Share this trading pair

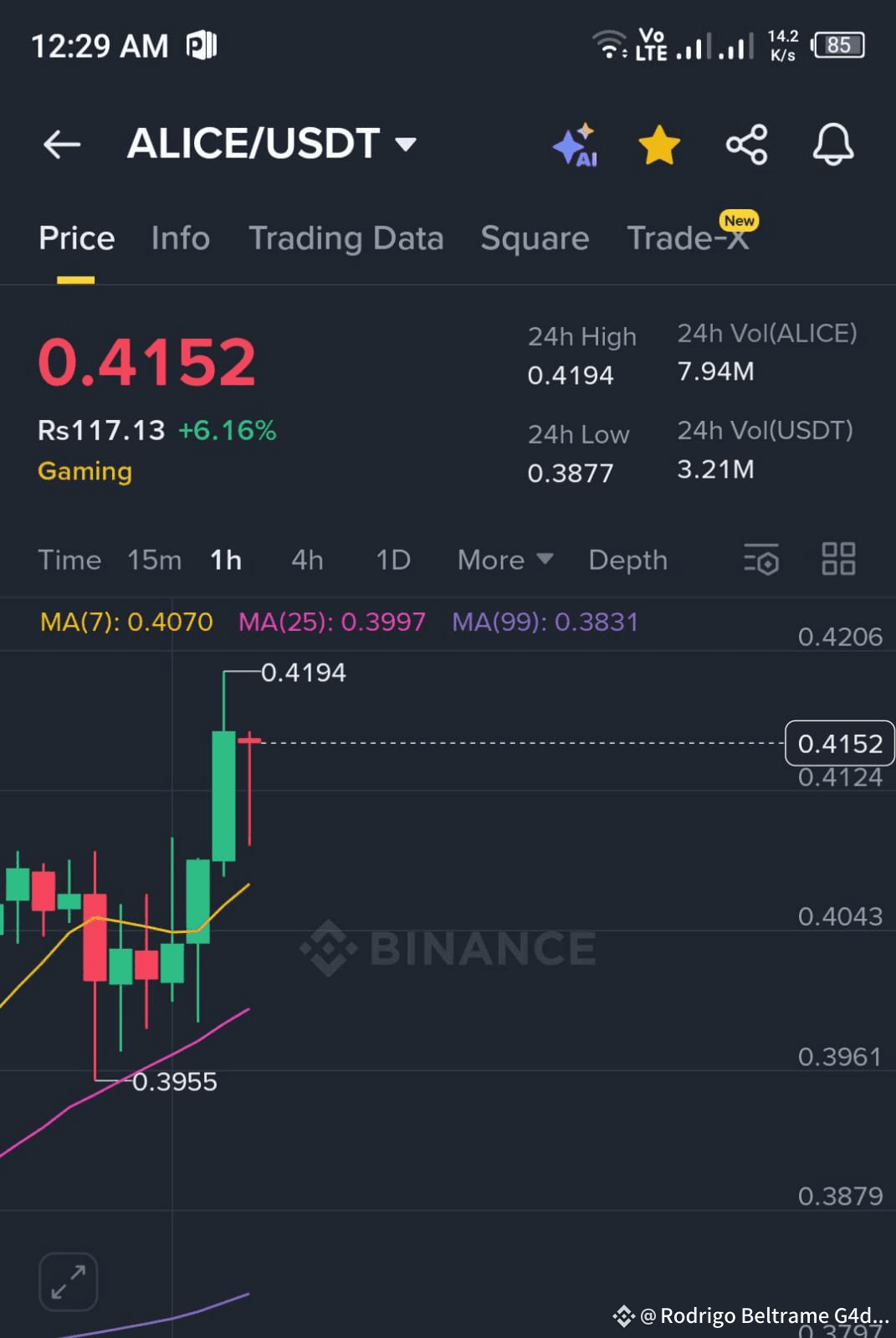[746, 145]
